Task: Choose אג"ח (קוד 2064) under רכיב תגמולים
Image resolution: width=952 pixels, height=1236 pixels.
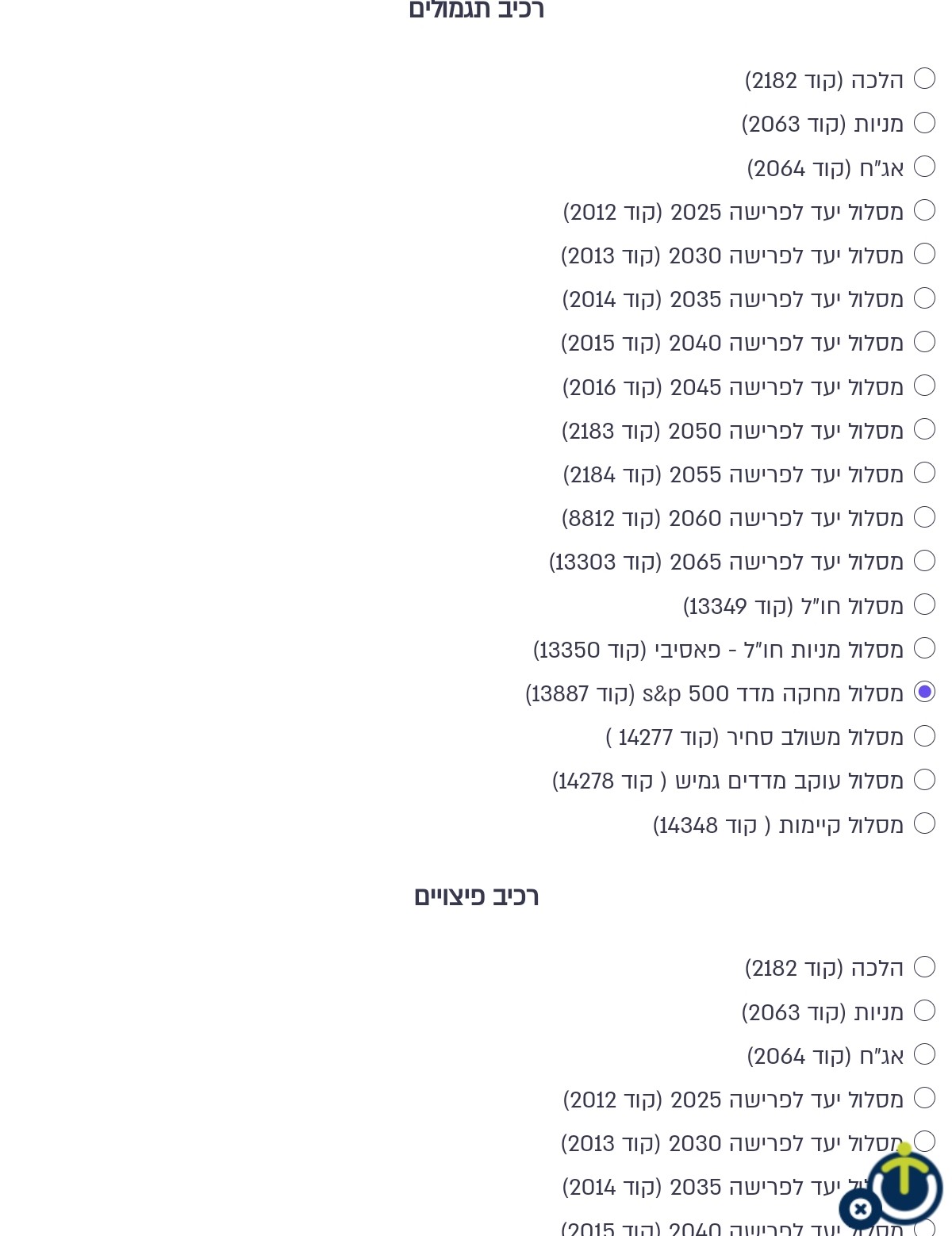Action: pos(924,167)
